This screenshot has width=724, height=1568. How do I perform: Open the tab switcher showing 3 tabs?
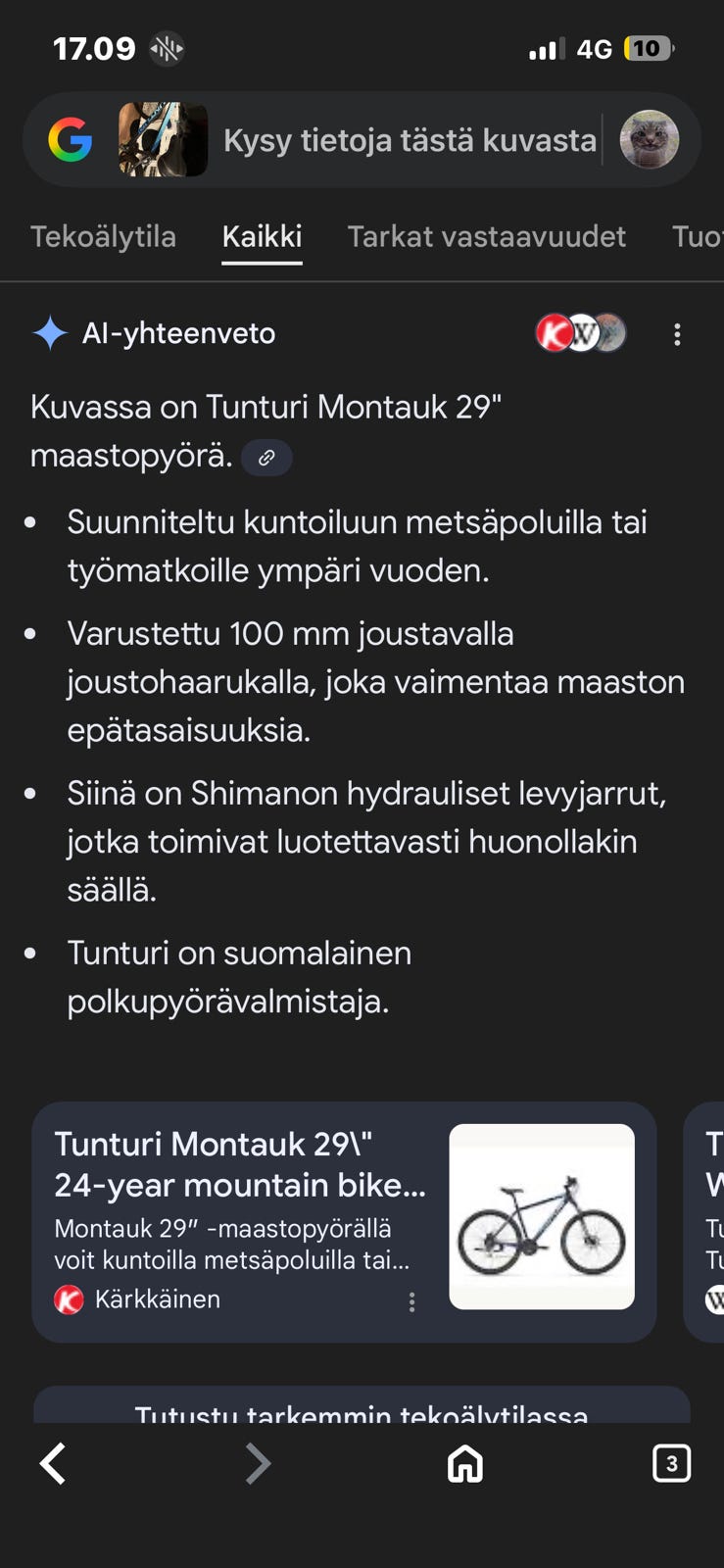tap(673, 1464)
